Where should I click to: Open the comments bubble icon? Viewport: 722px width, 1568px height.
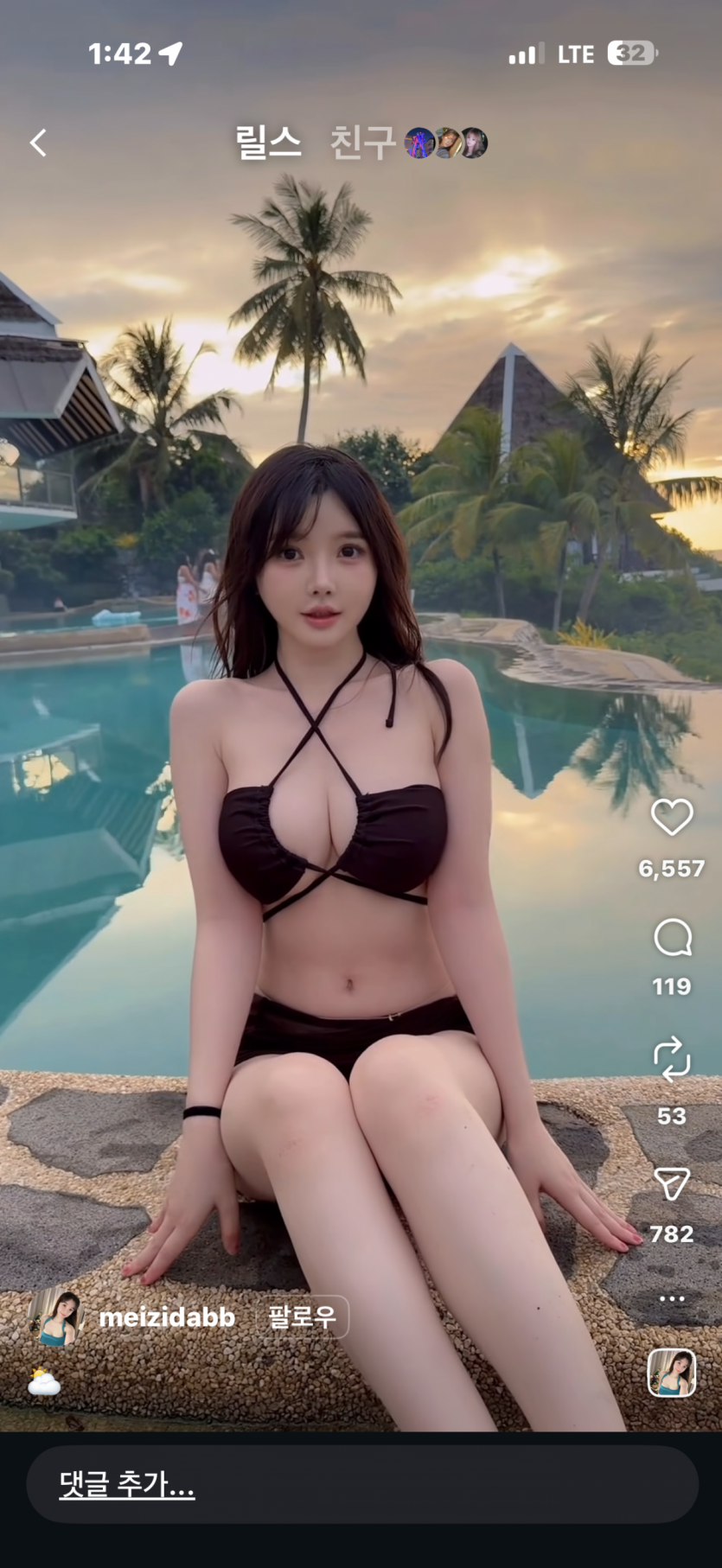672,938
